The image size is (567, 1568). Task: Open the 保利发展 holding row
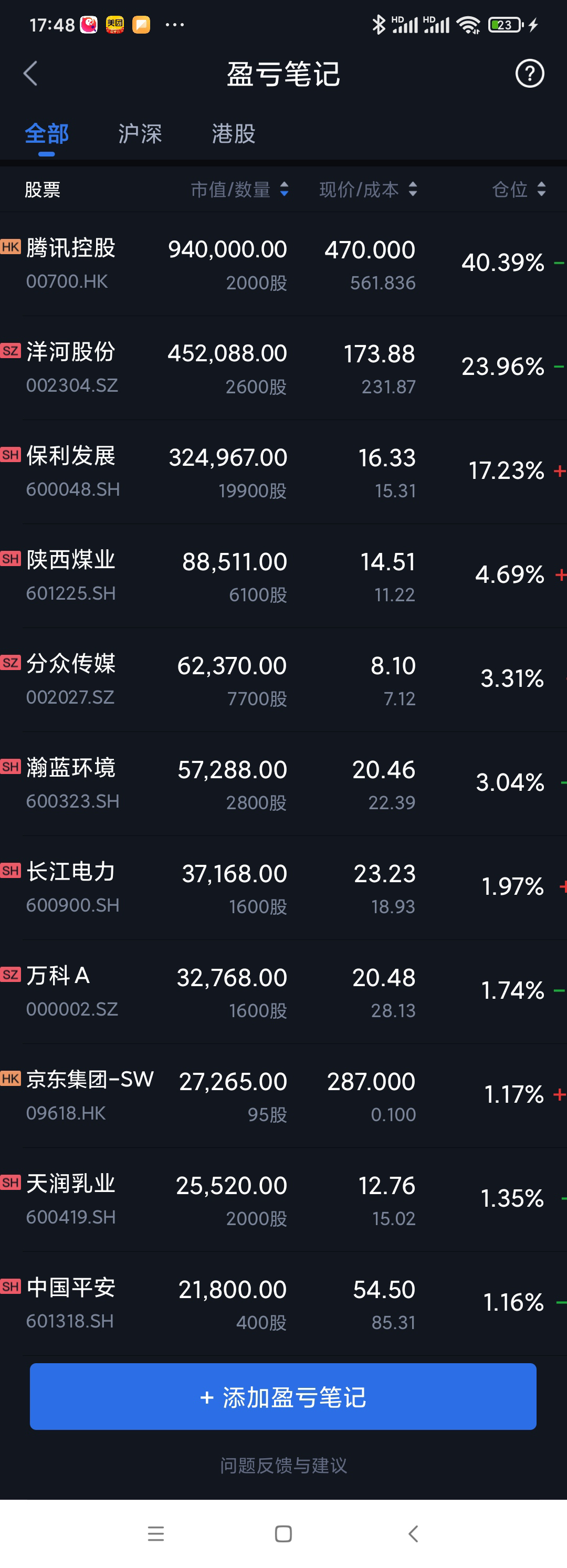(283, 473)
